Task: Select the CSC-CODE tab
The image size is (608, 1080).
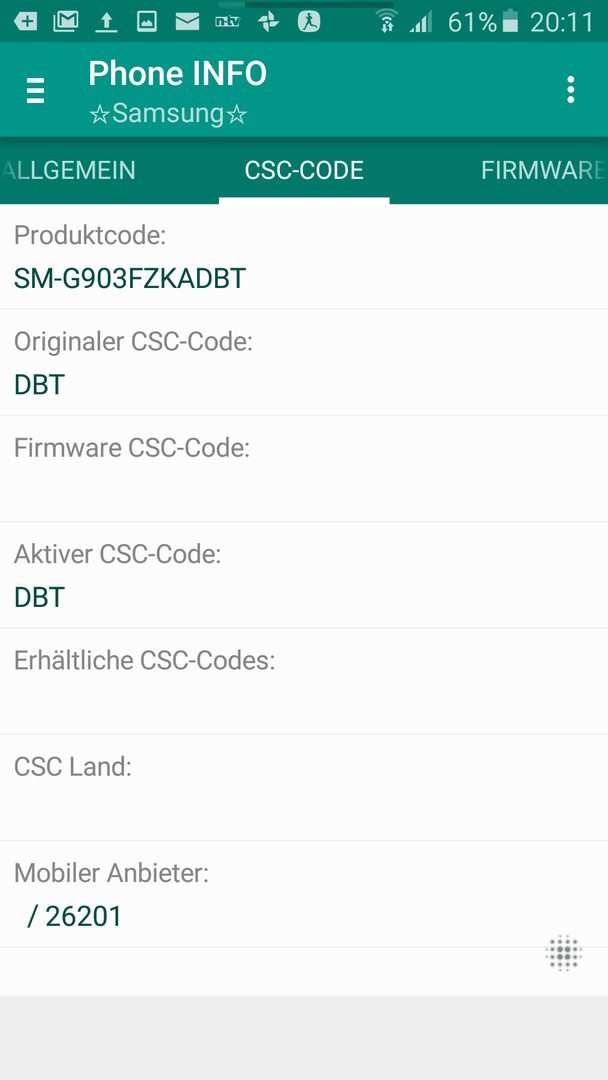Action: tap(304, 170)
